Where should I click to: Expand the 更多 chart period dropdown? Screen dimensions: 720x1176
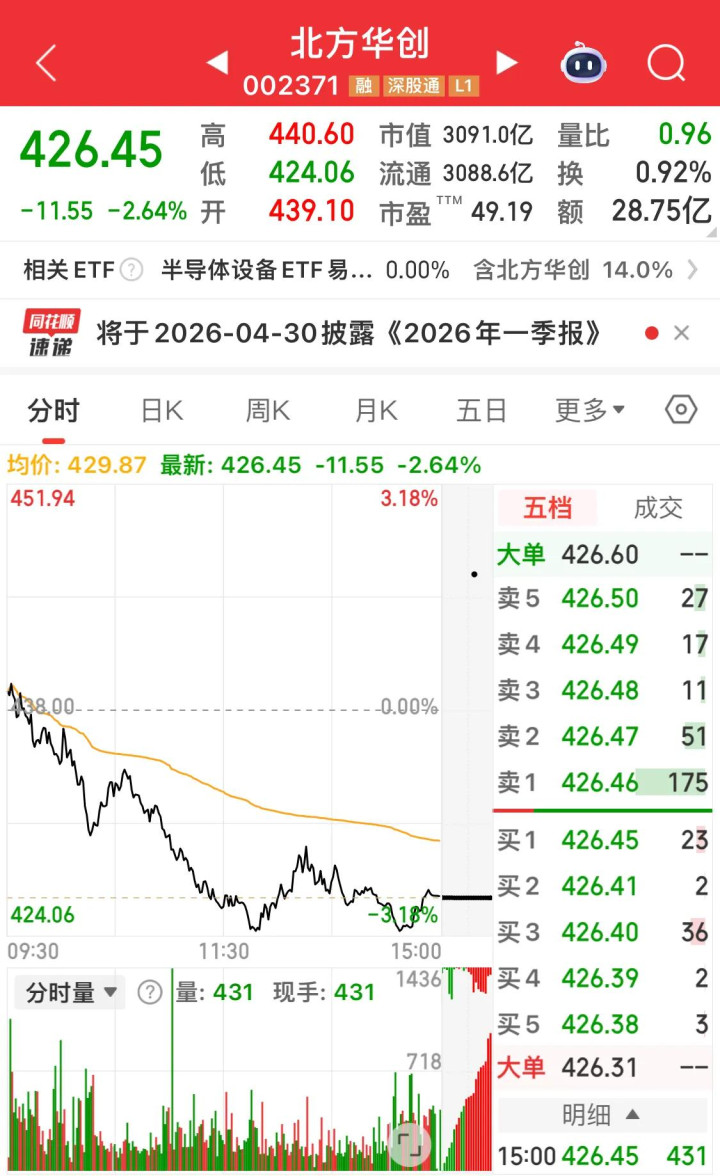click(590, 410)
